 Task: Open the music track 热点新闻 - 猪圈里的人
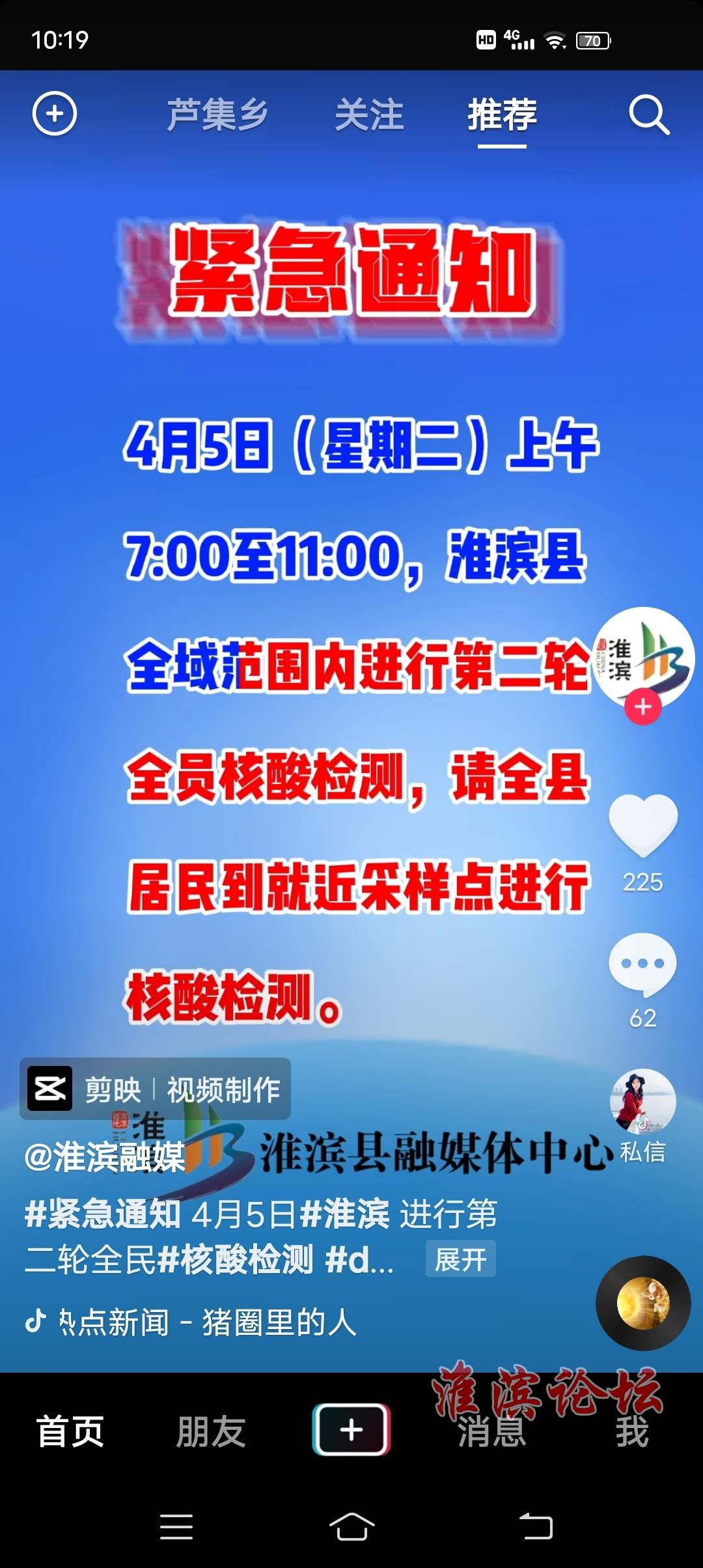[x=208, y=1322]
